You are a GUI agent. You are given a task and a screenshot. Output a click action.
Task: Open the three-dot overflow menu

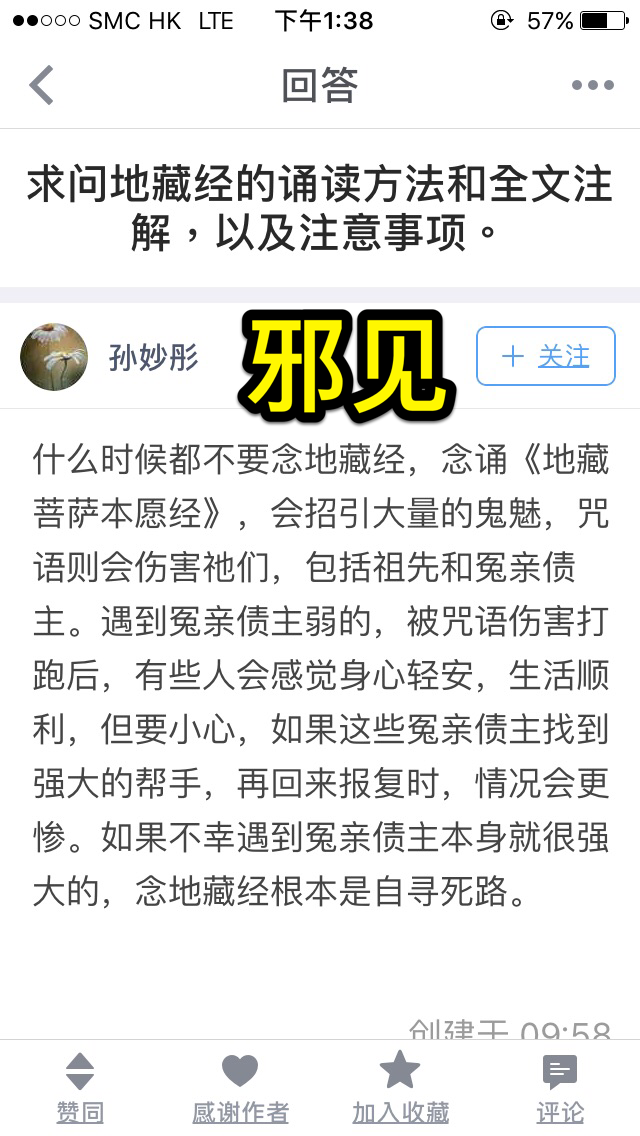coord(592,85)
